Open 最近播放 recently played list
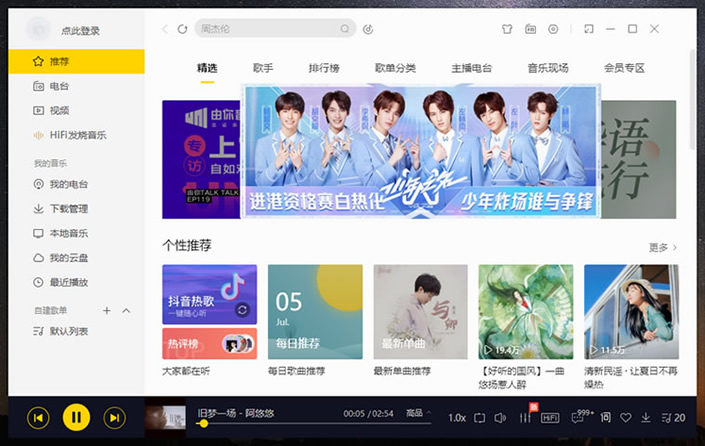The height and width of the screenshot is (446, 705). click(68, 282)
